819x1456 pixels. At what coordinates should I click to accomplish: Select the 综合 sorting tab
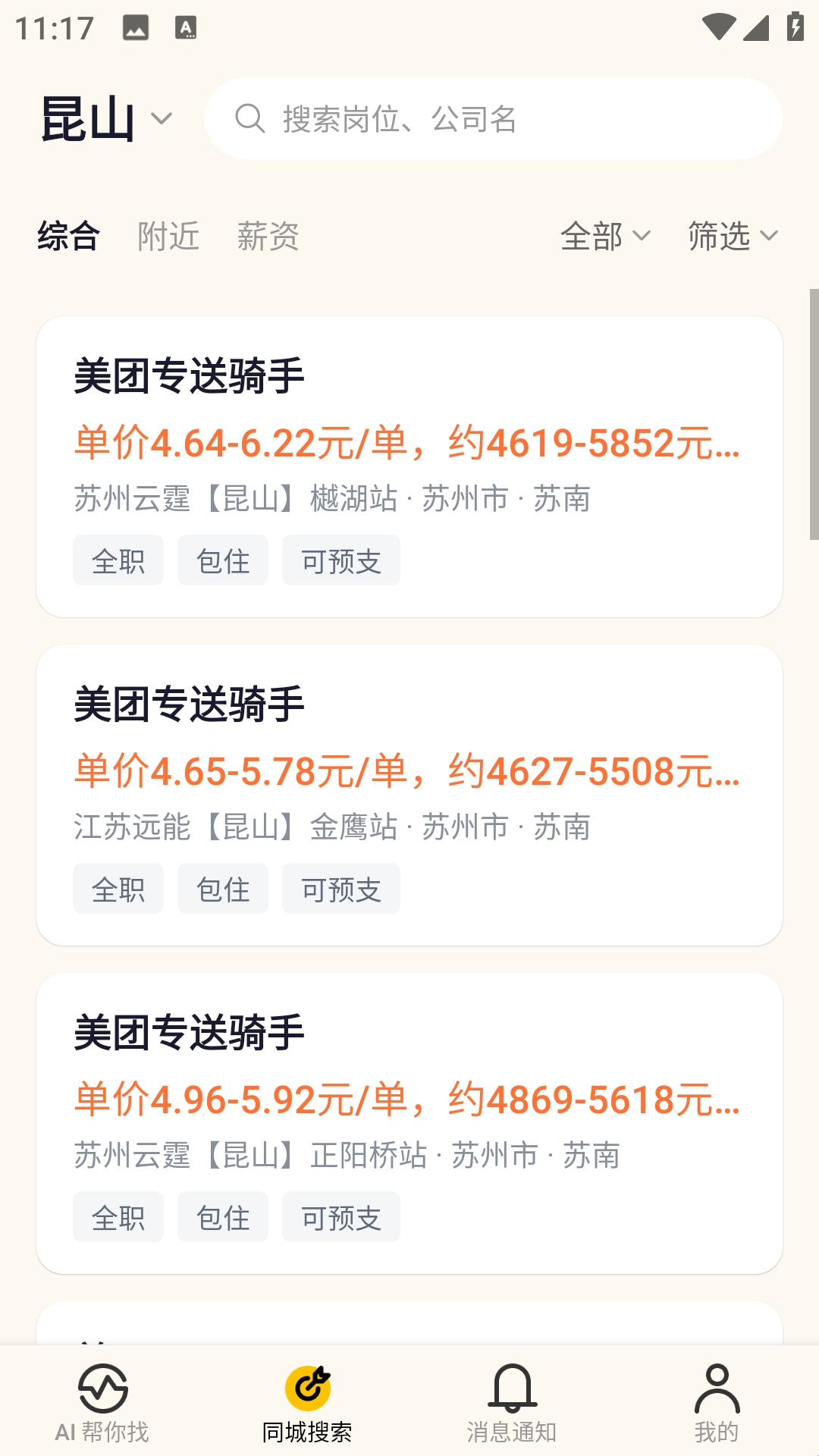pyautogui.click(x=68, y=236)
